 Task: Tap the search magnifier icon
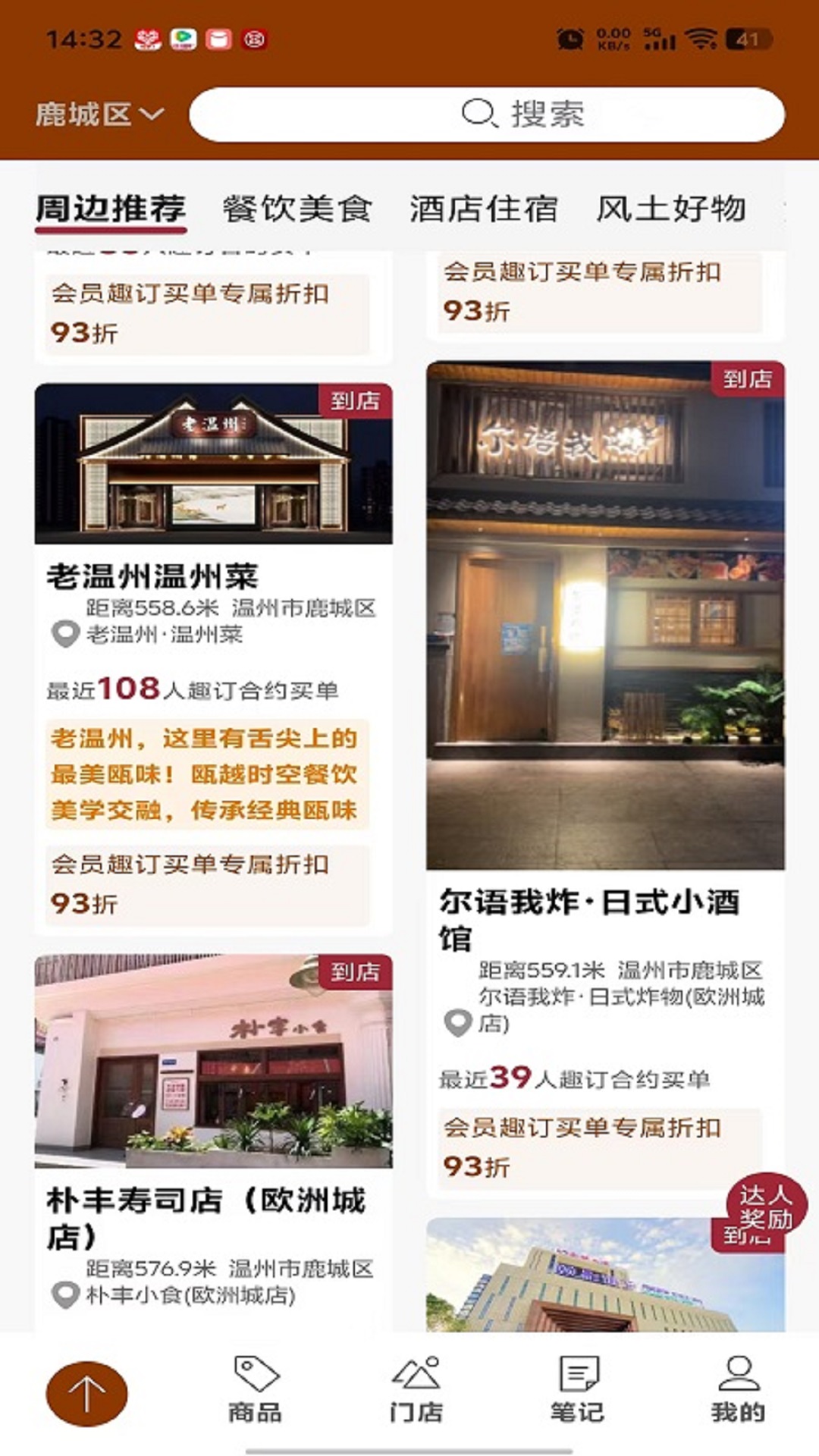476,114
